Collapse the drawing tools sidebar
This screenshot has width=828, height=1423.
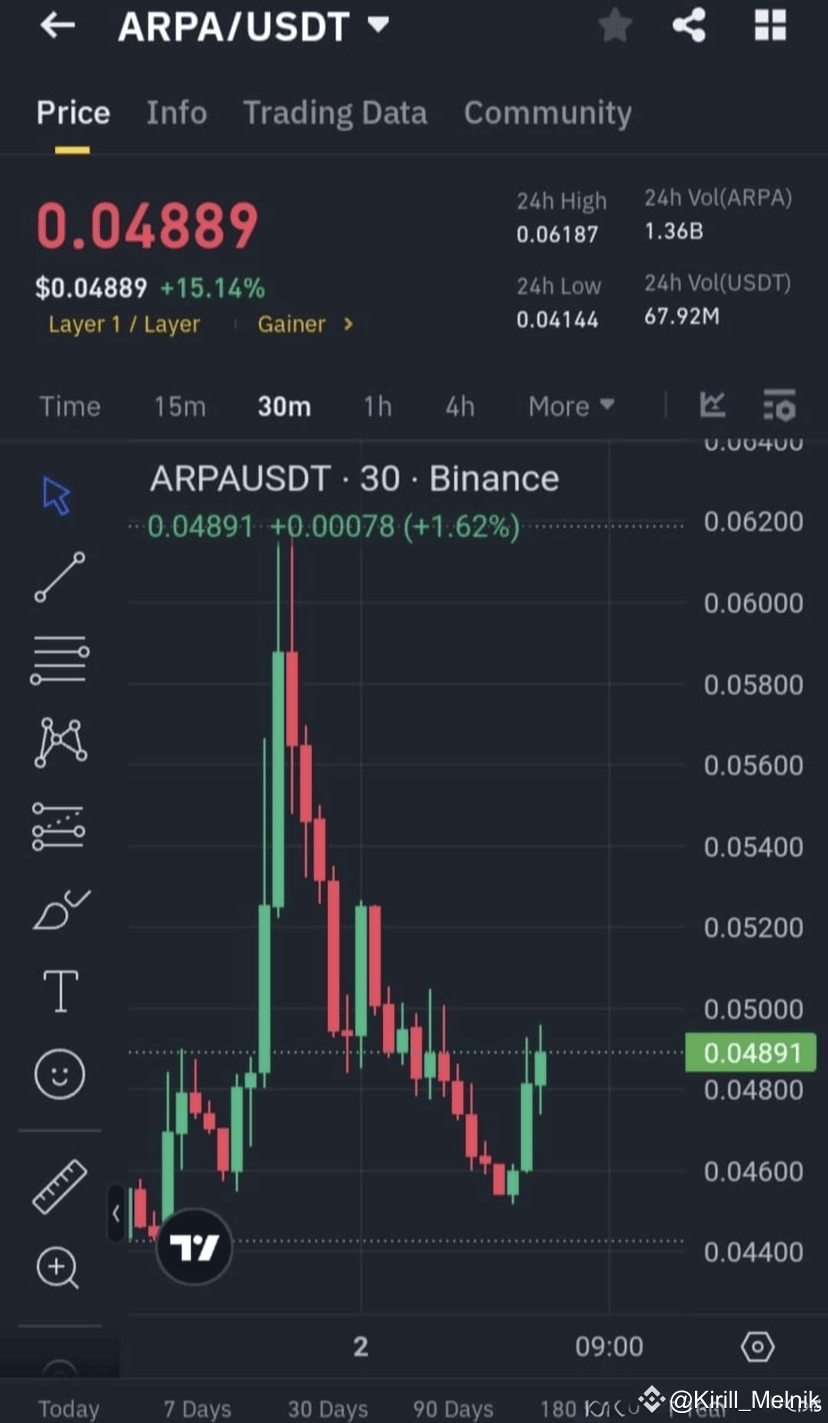[116, 1212]
